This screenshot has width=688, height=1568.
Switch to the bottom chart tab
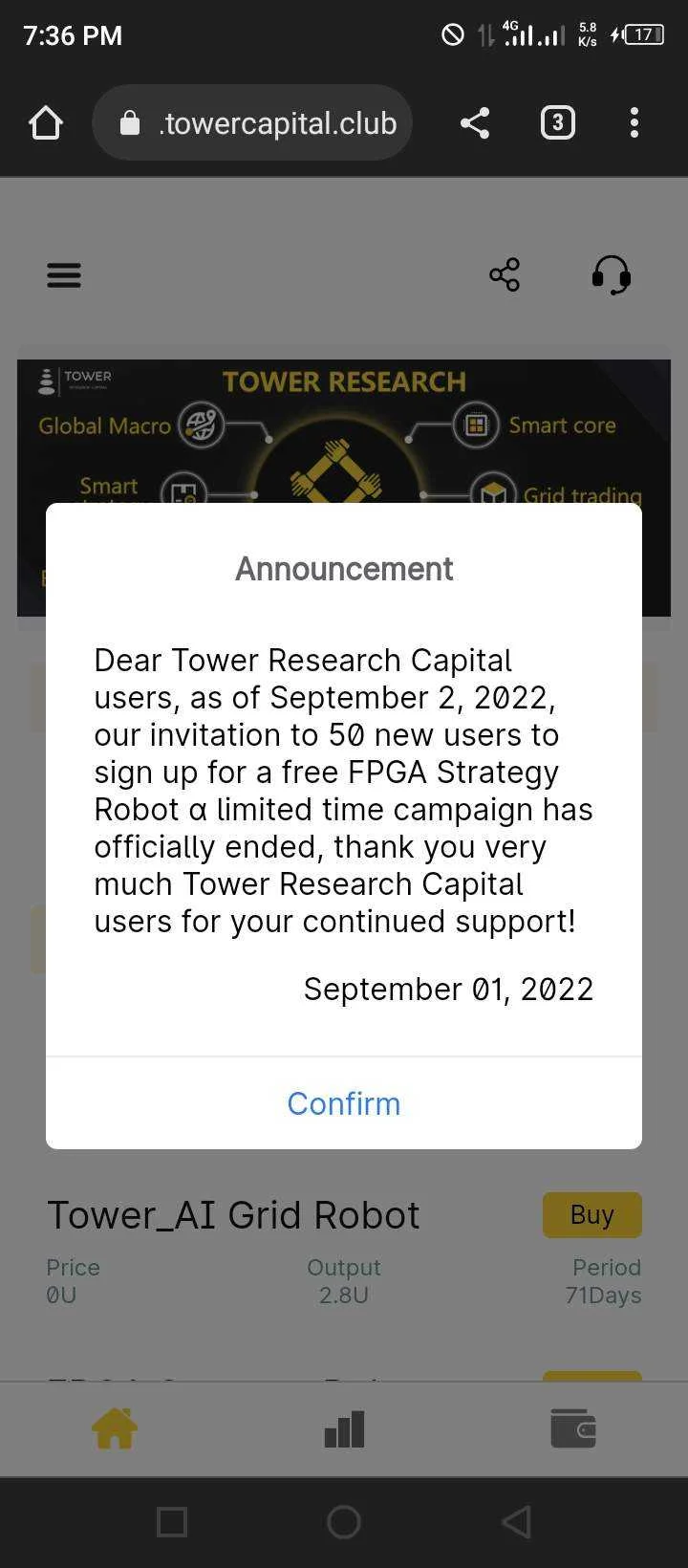pos(344,1429)
